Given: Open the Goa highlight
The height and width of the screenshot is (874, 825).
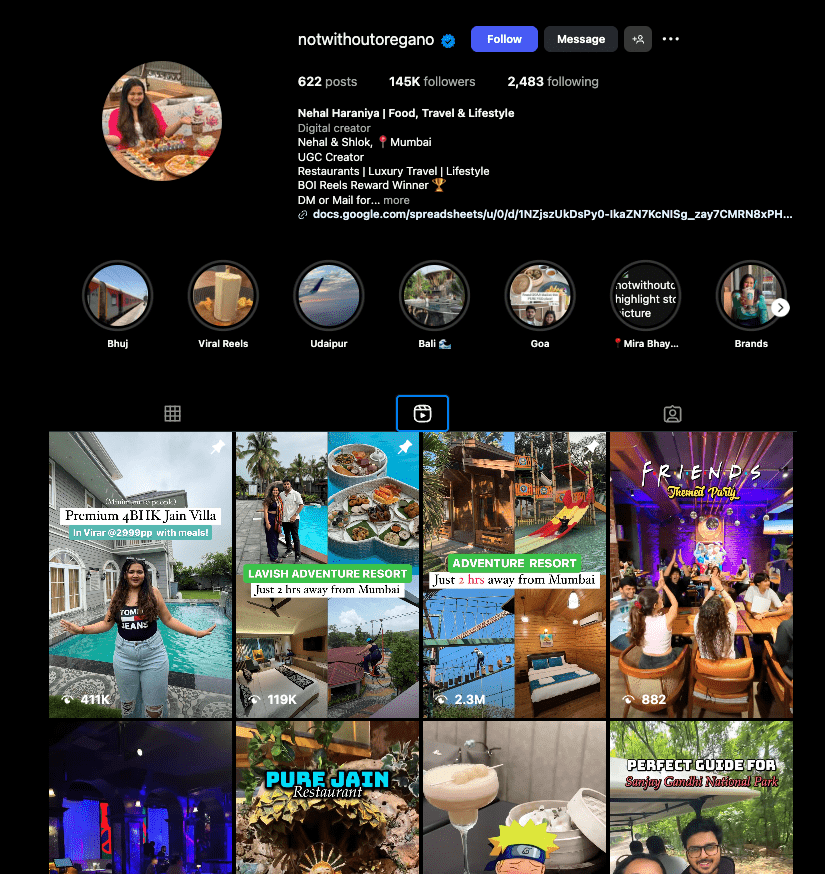Looking at the screenshot, I should [x=540, y=297].
